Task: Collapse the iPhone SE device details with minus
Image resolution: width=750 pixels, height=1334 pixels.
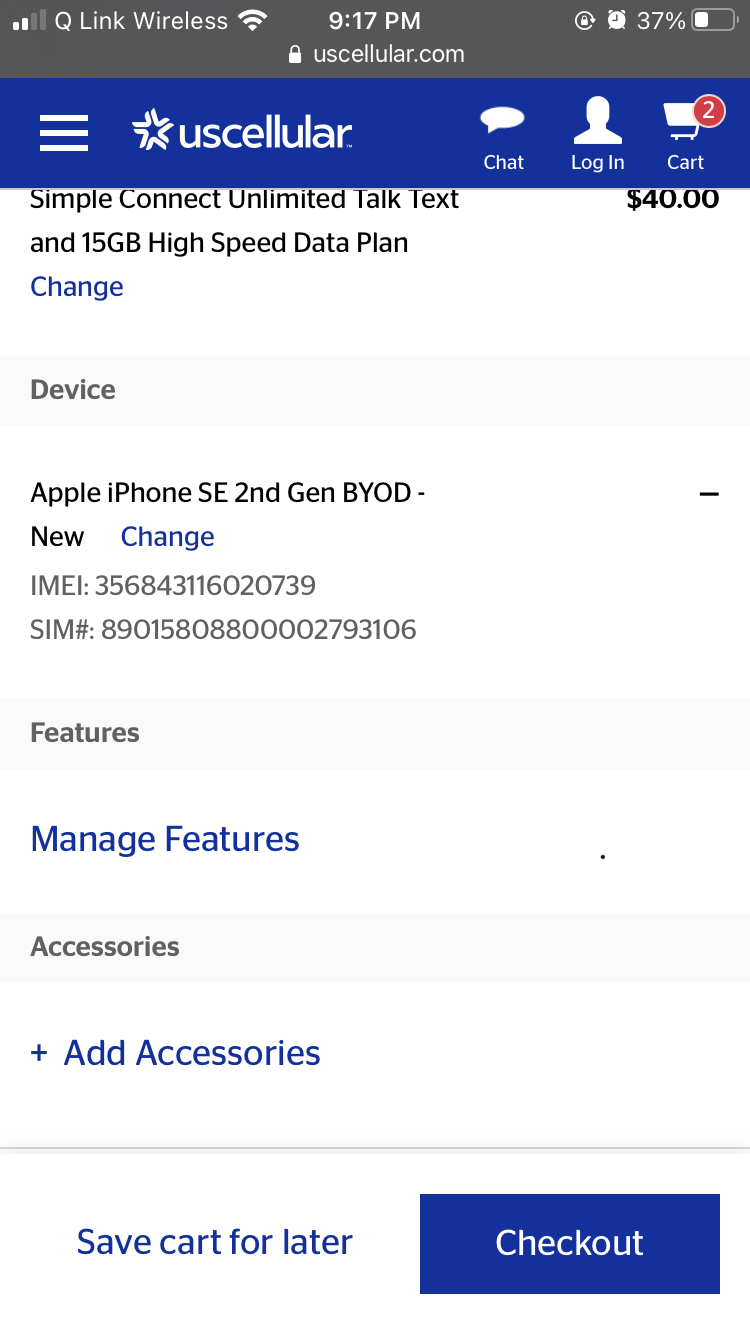Action: [709, 493]
